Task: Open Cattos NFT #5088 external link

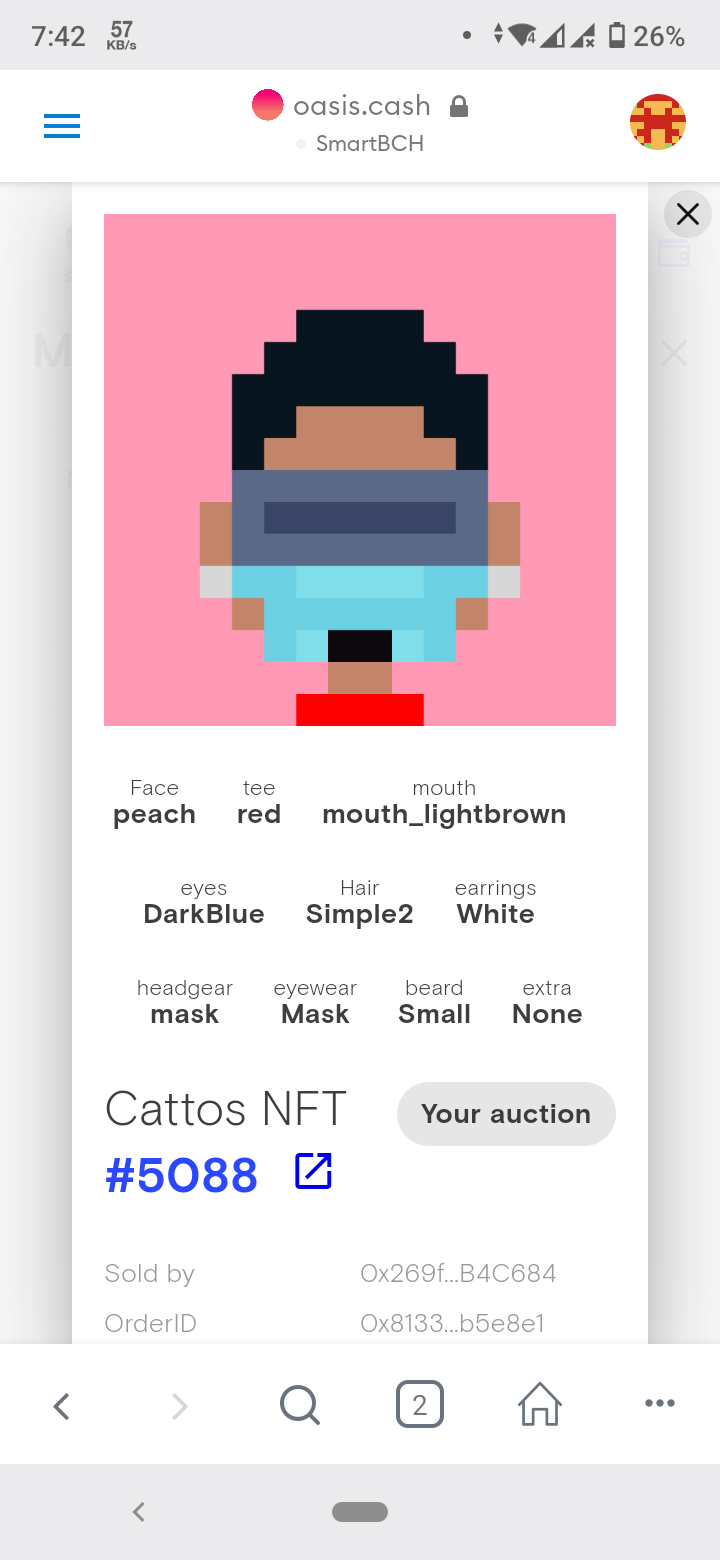Action: (x=313, y=1171)
